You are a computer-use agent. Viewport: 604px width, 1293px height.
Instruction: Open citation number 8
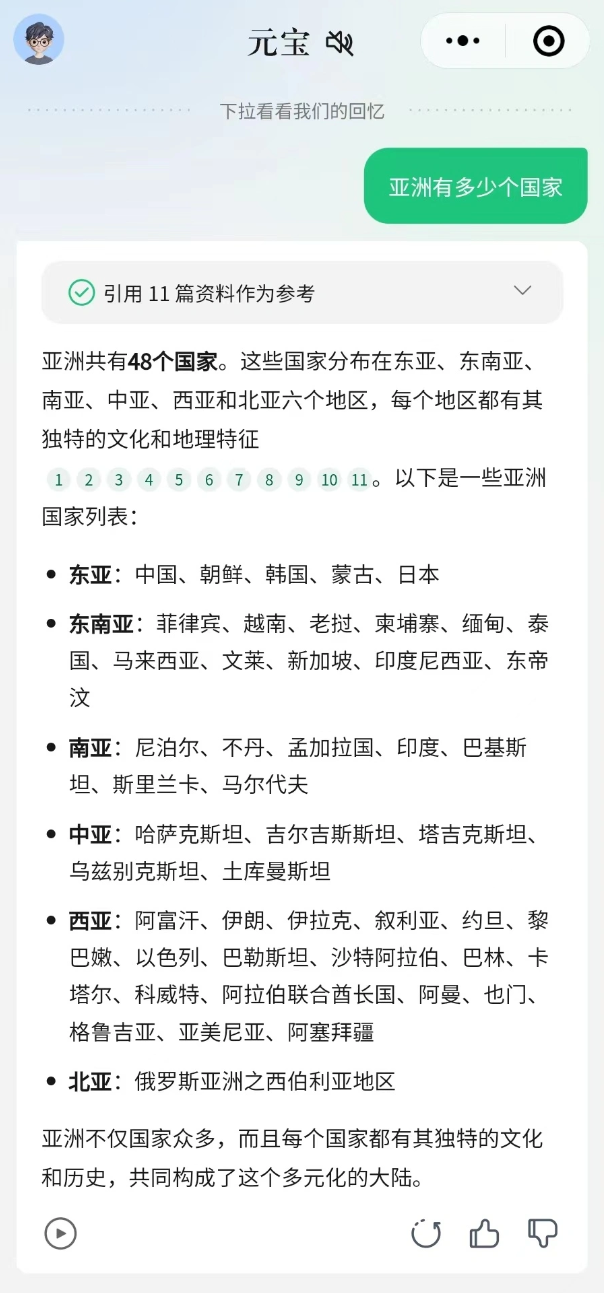pos(269,480)
